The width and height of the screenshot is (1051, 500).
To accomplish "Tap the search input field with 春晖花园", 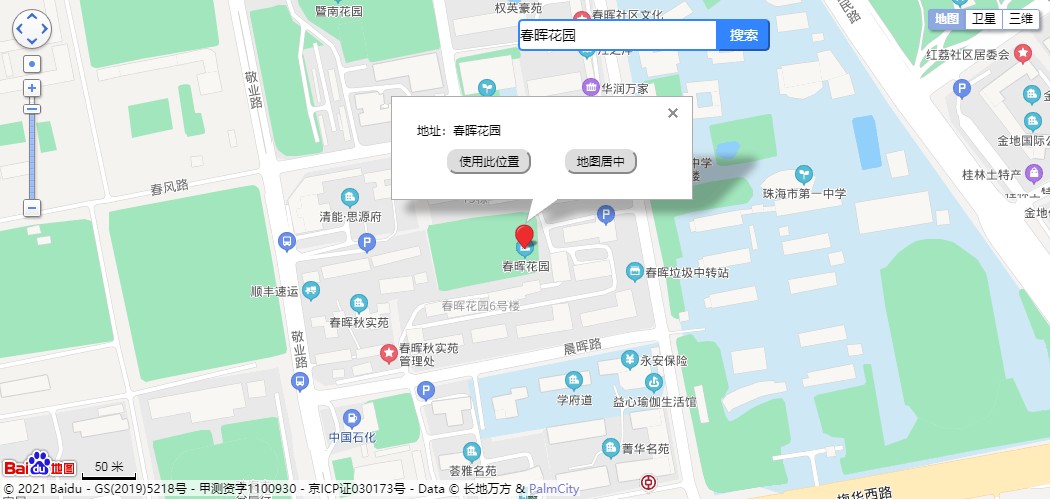I will click(617, 35).
